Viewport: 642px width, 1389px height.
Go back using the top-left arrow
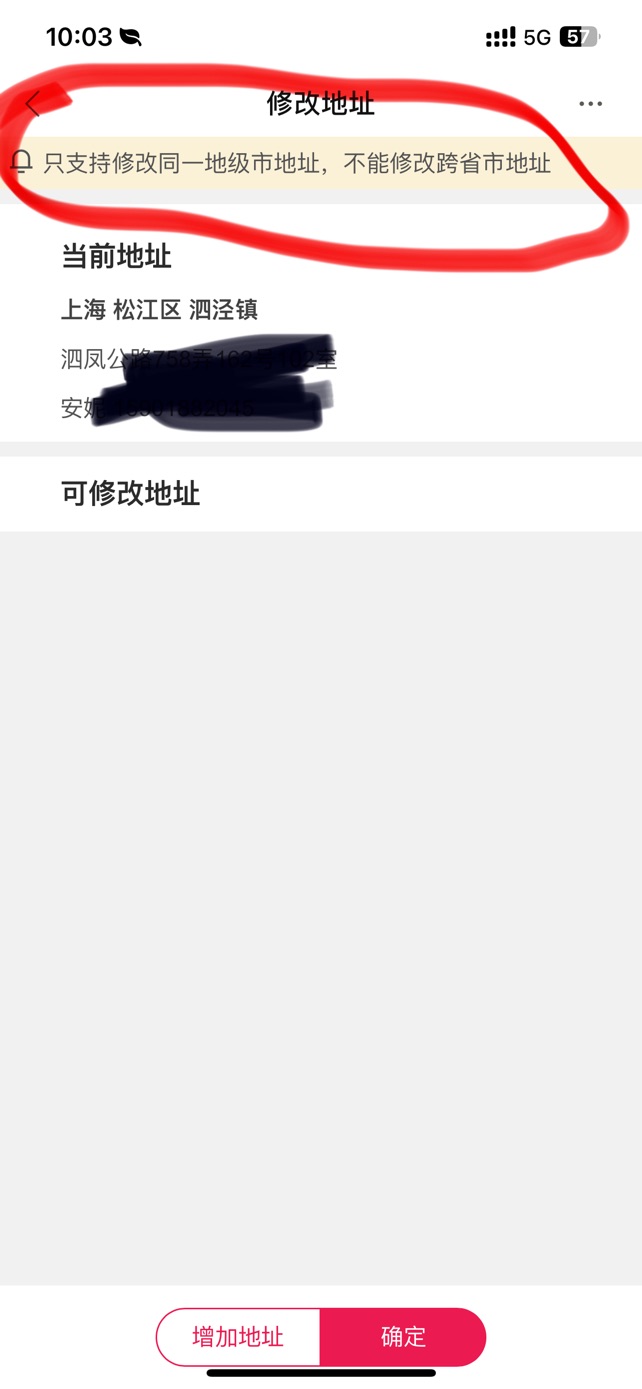[x=34, y=103]
